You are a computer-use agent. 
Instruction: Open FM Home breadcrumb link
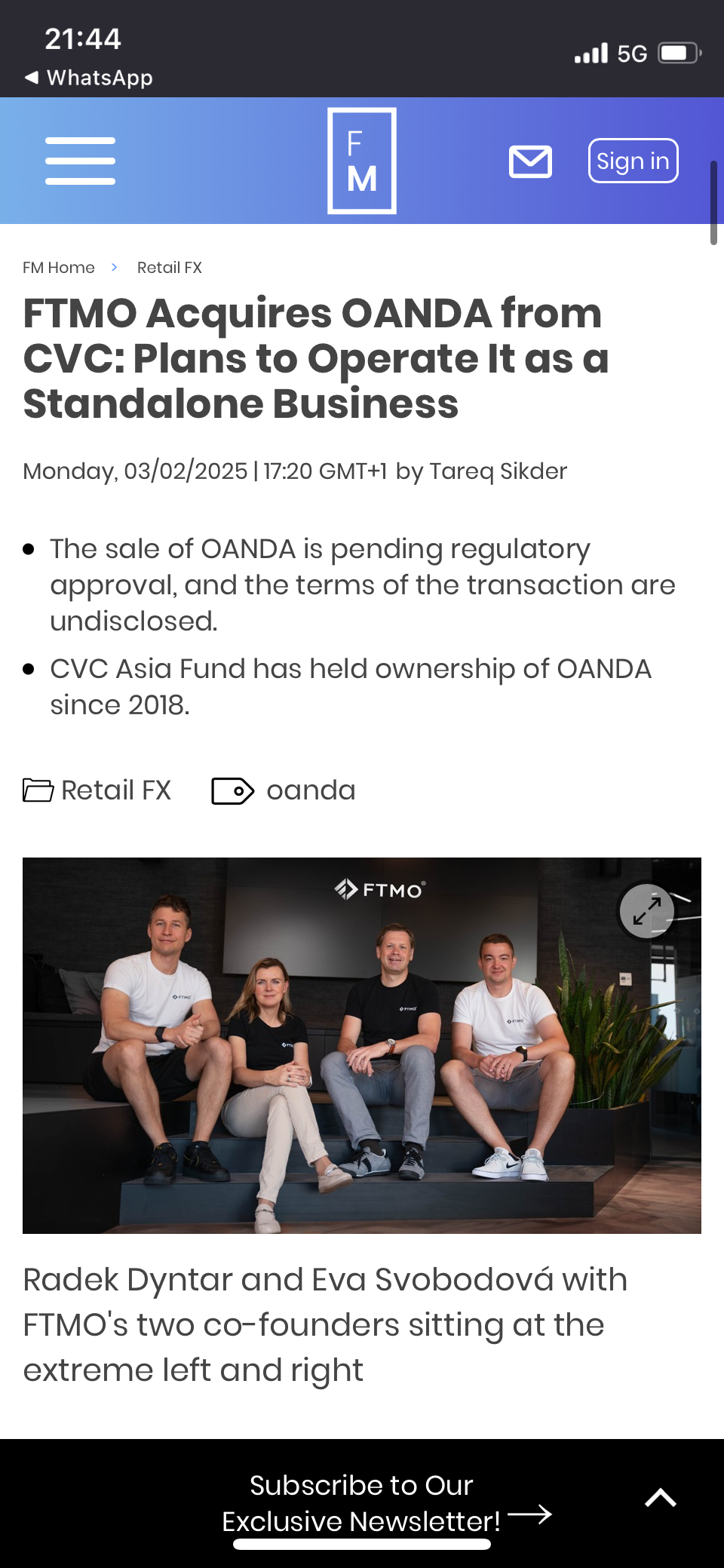point(59,268)
